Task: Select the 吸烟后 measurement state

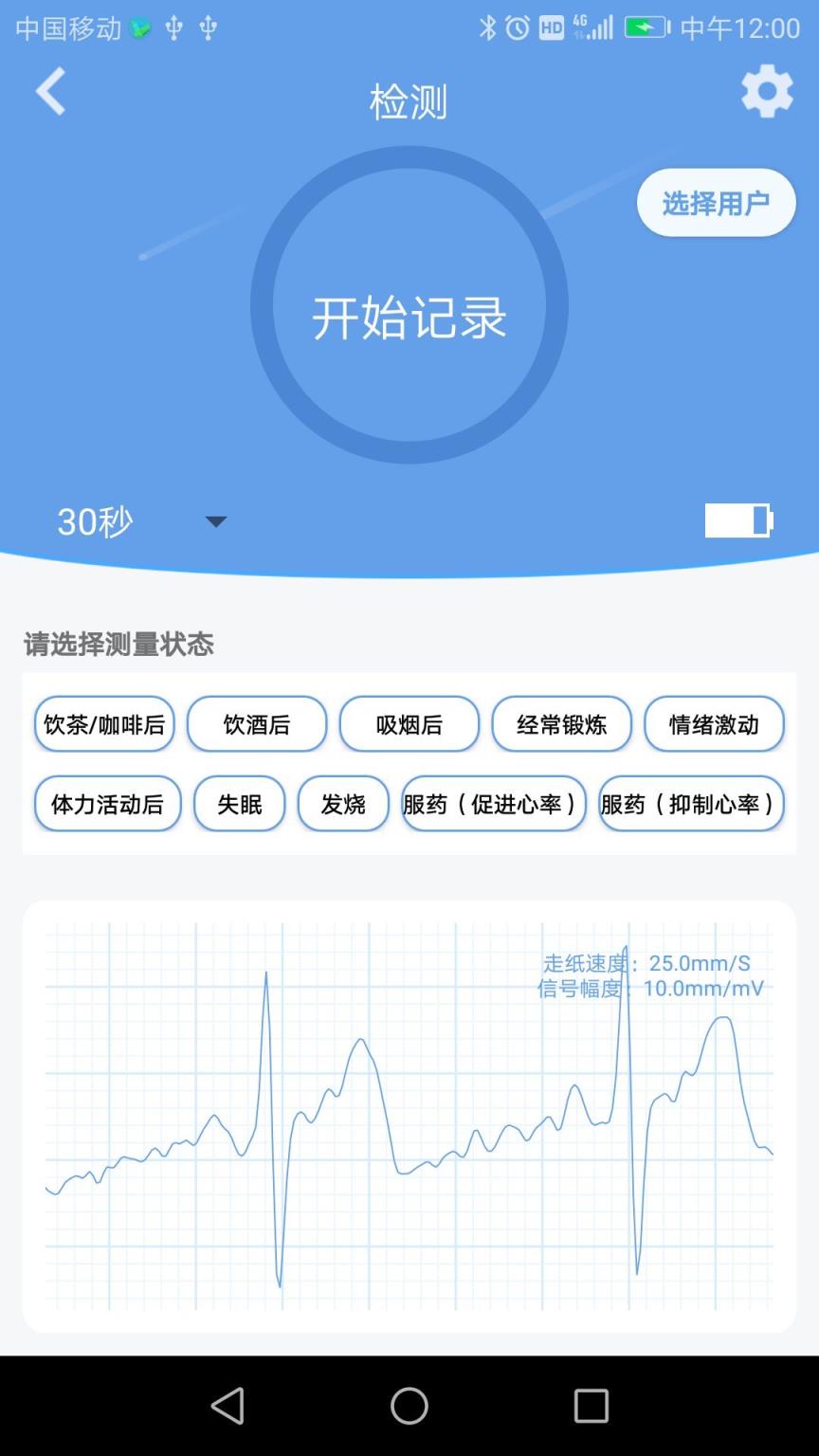Action: click(409, 723)
